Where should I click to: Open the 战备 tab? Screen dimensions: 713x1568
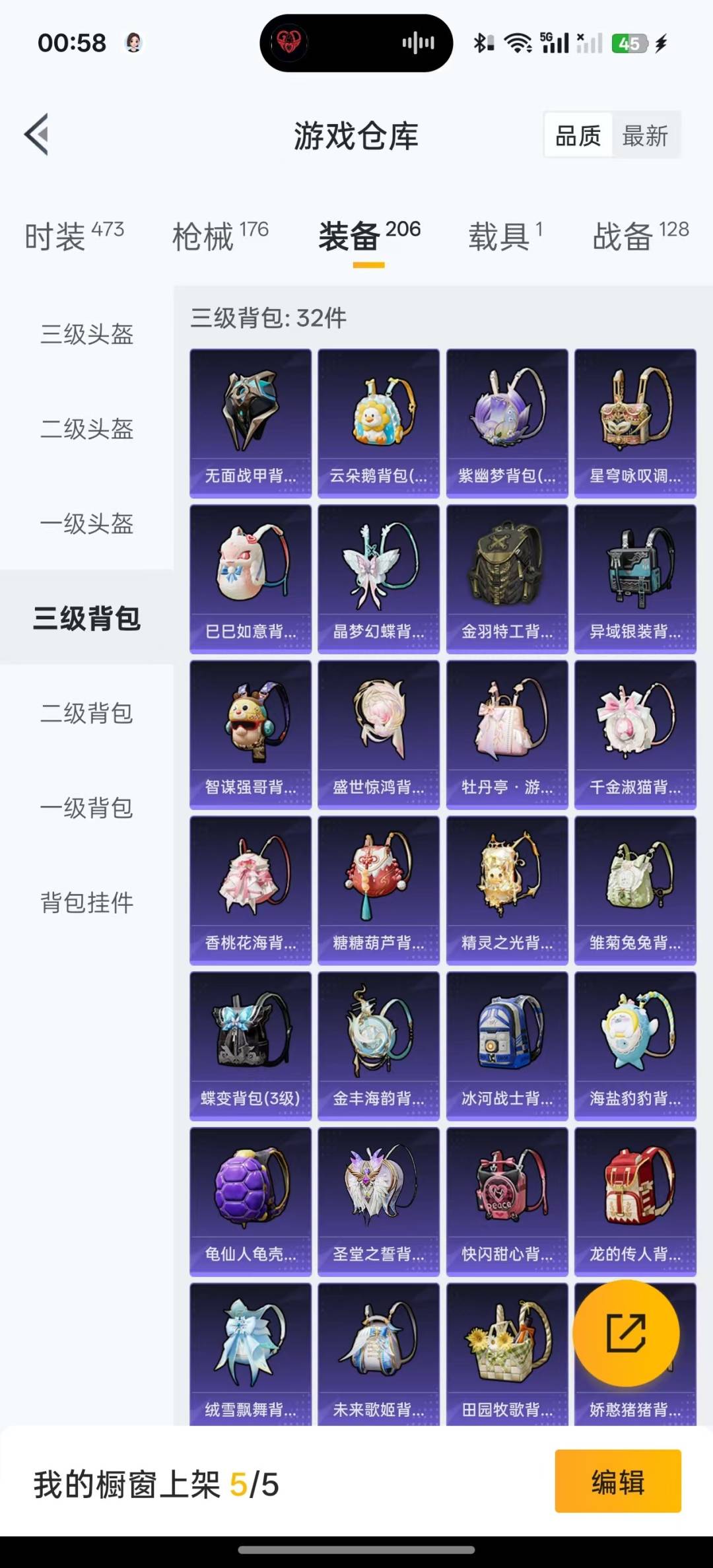point(640,236)
